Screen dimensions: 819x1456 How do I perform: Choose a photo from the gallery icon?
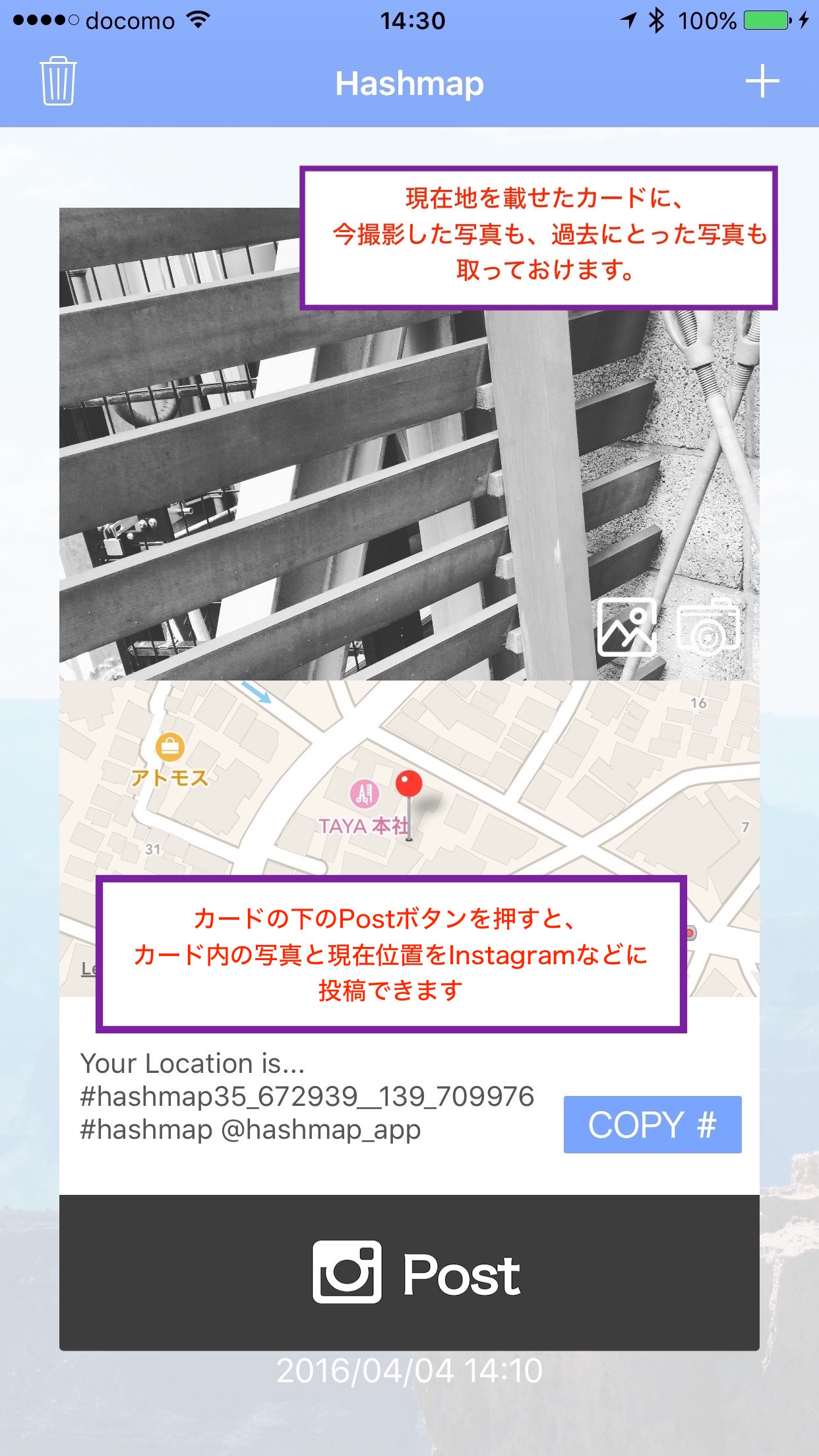coord(626,627)
